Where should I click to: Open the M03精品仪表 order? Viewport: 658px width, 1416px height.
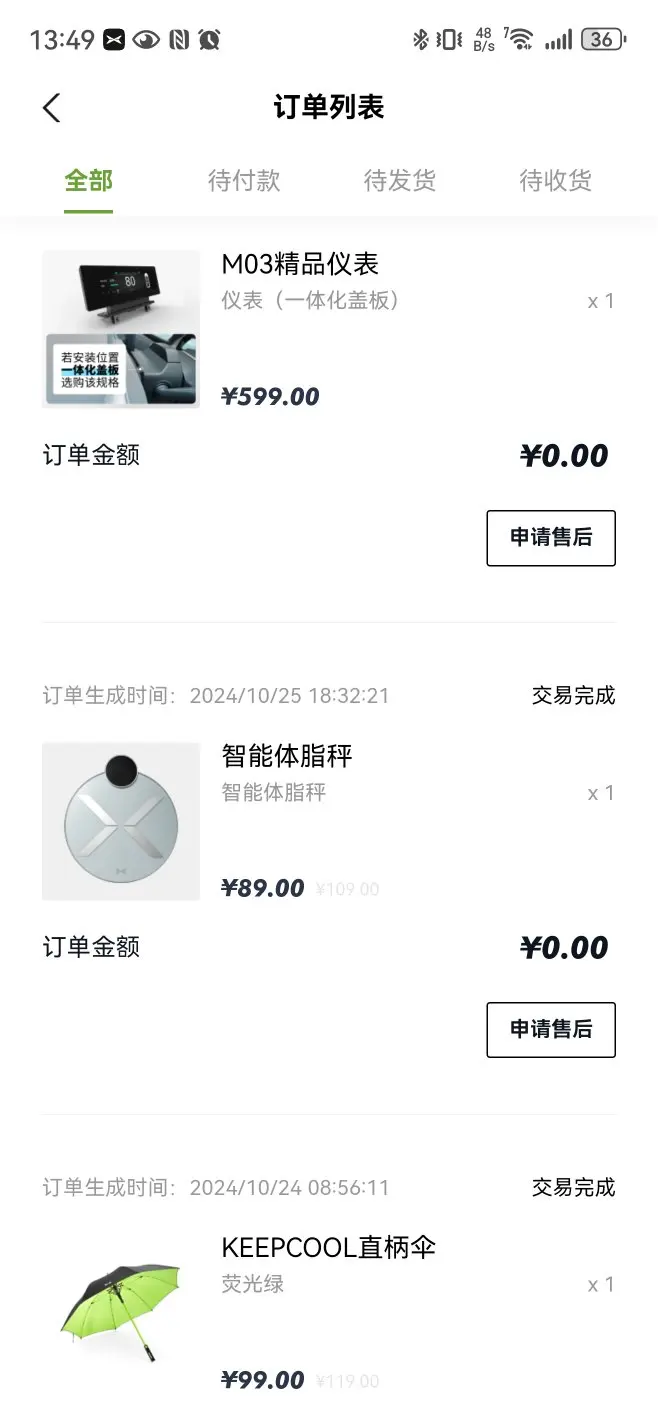coord(300,265)
